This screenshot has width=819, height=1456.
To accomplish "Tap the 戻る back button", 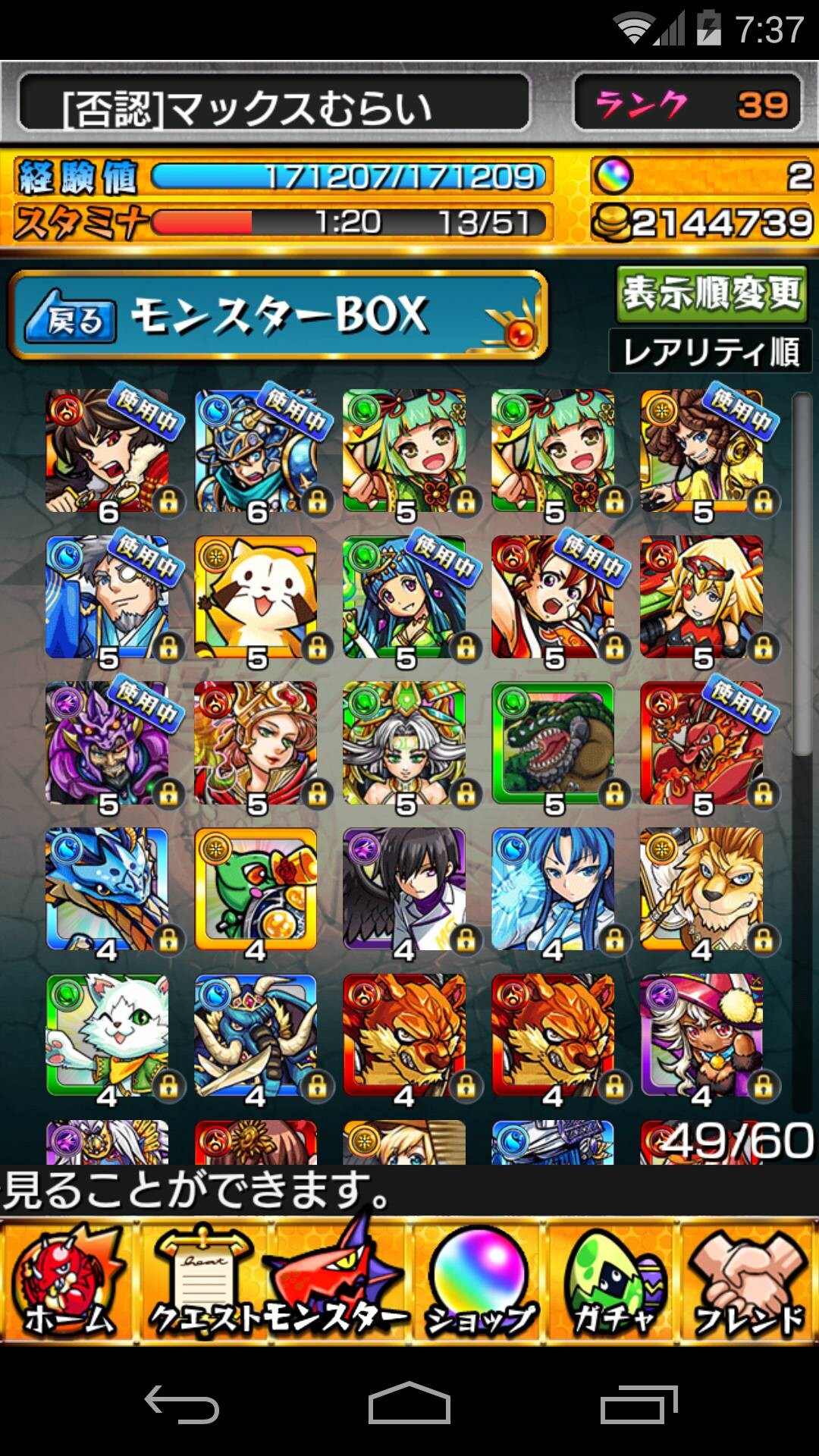I will [71, 317].
